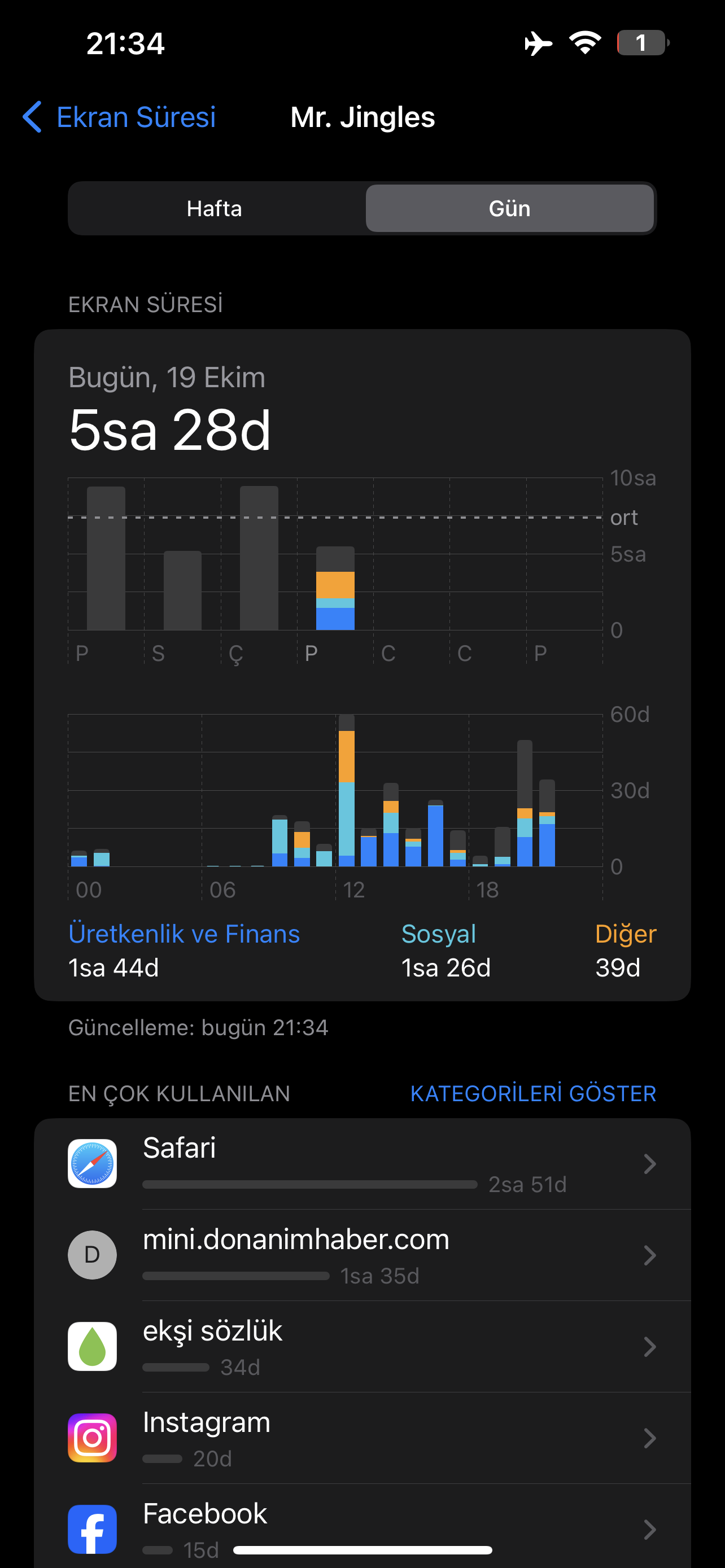The width and height of the screenshot is (725, 1568).
Task: Go back to Ekran Süresi
Action: point(119,117)
